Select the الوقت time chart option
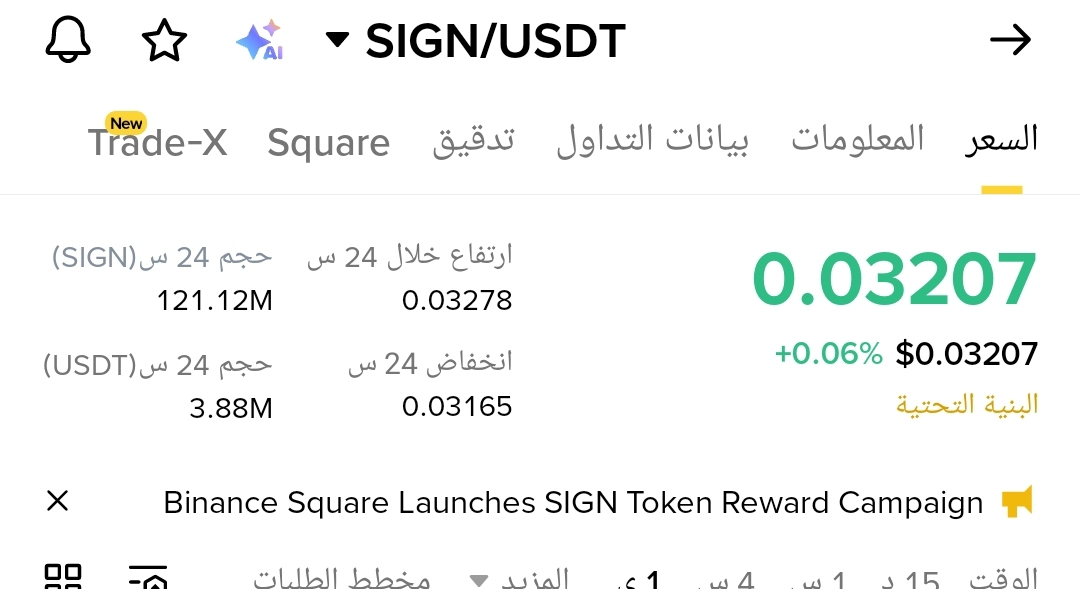The height and width of the screenshot is (589, 1080). pyautogui.click(x=1003, y=579)
